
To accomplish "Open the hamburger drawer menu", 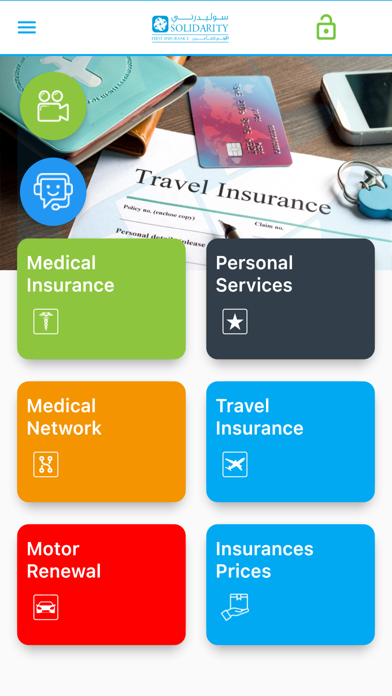I will (x=27, y=27).
